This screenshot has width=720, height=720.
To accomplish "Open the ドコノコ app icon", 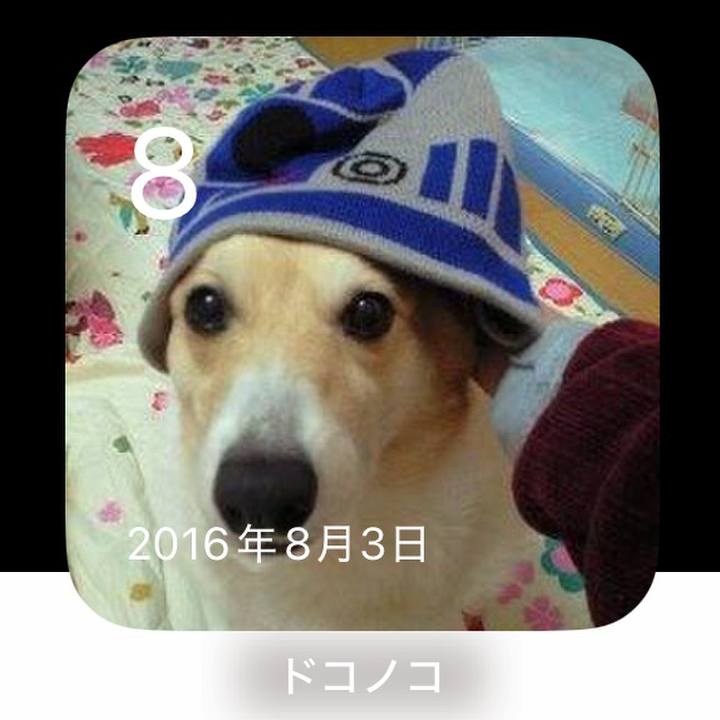I will click(x=362, y=335).
